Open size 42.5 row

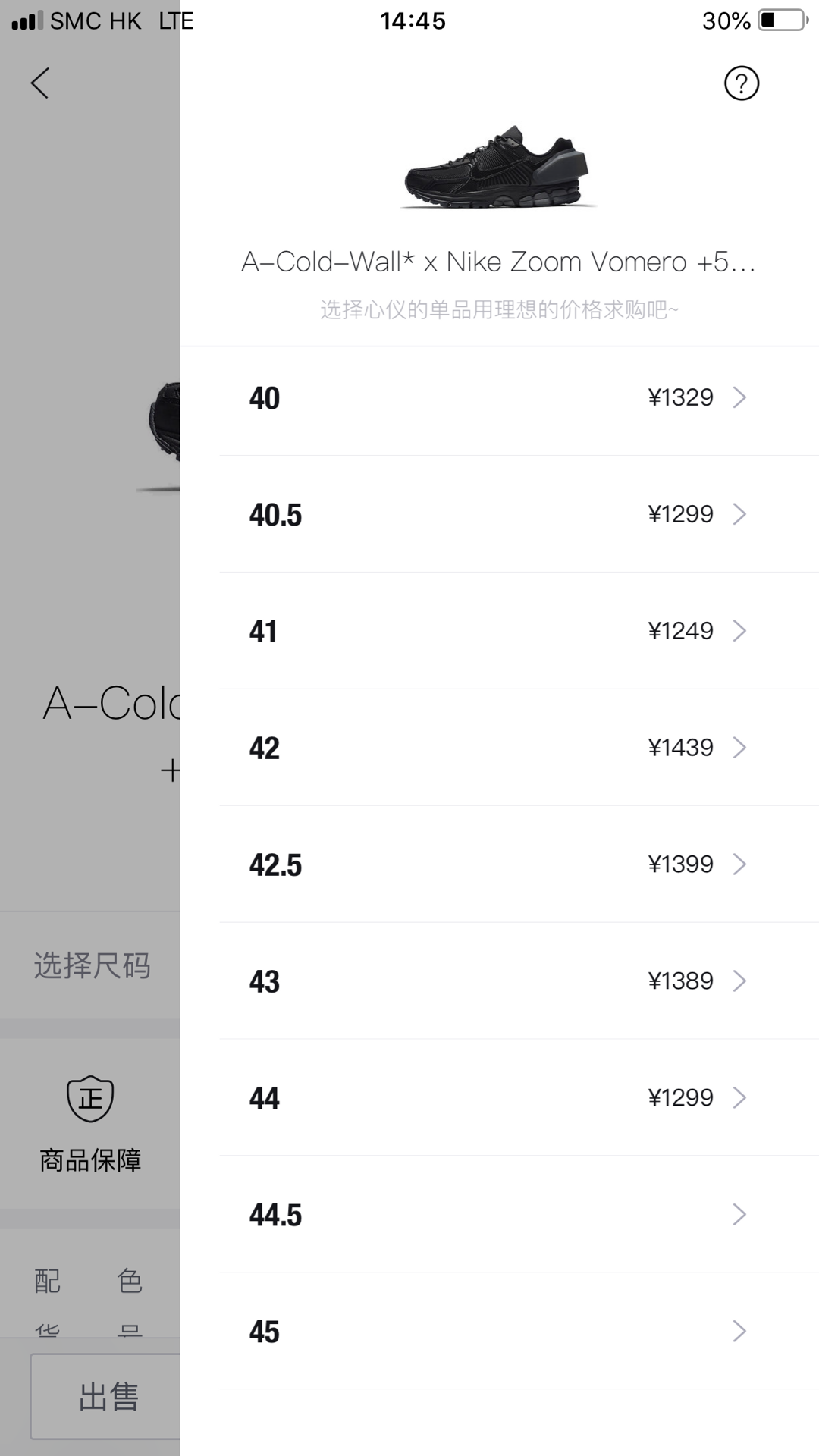point(500,865)
